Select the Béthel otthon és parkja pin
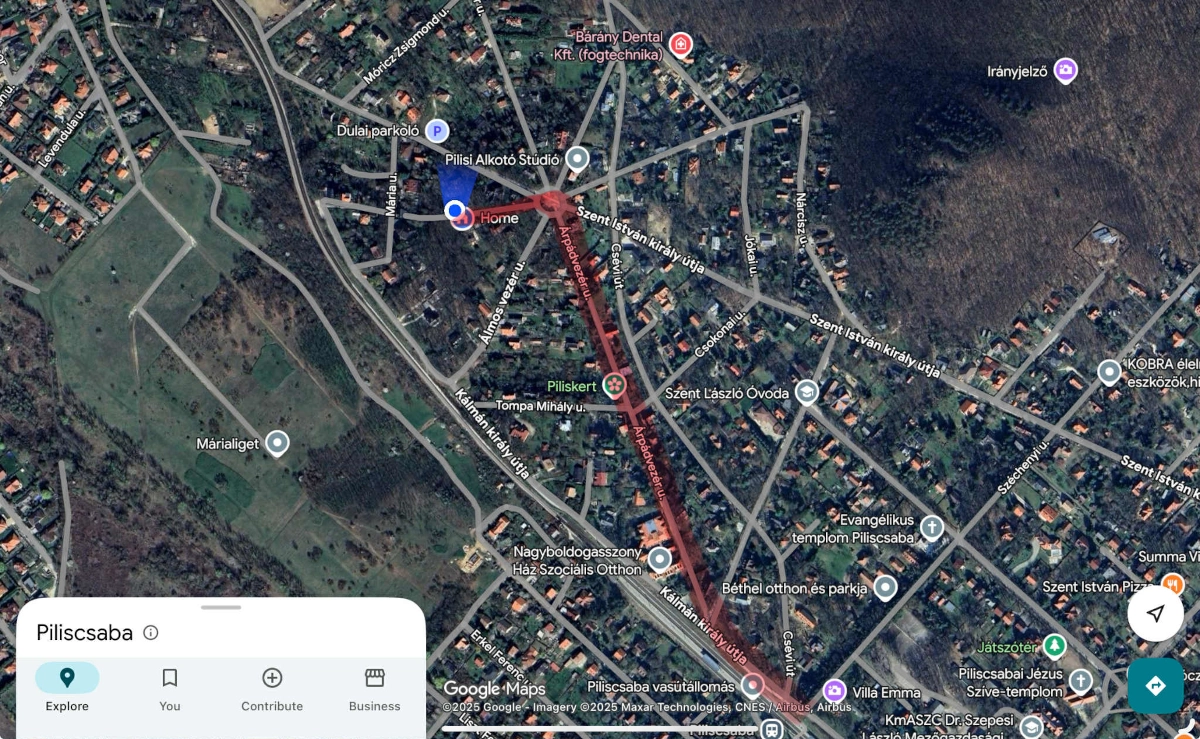This screenshot has width=1200, height=739. pos(885,587)
